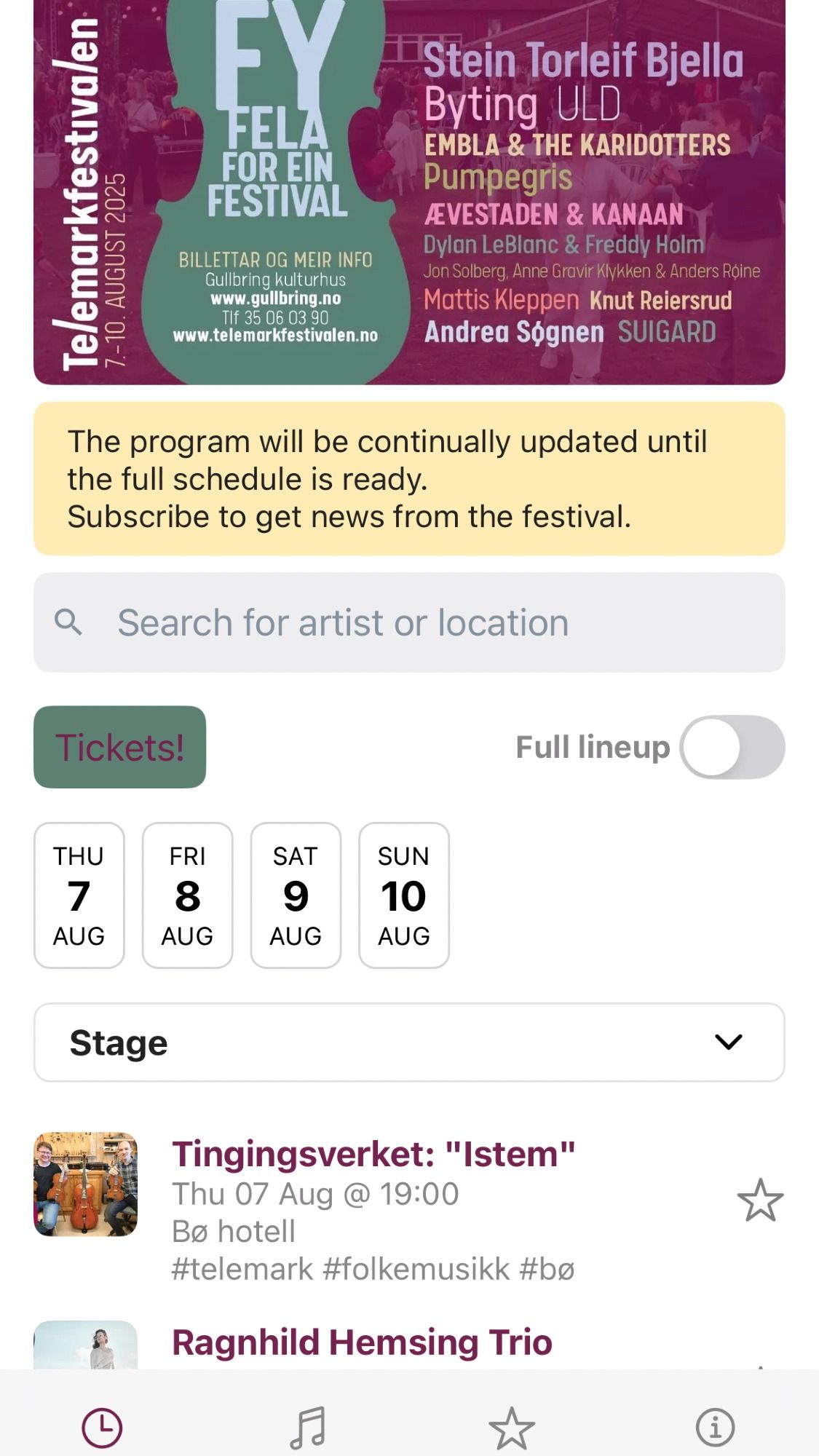Go to the favorites star tab
The image size is (819, 1456).
(x=512, y=1428)
